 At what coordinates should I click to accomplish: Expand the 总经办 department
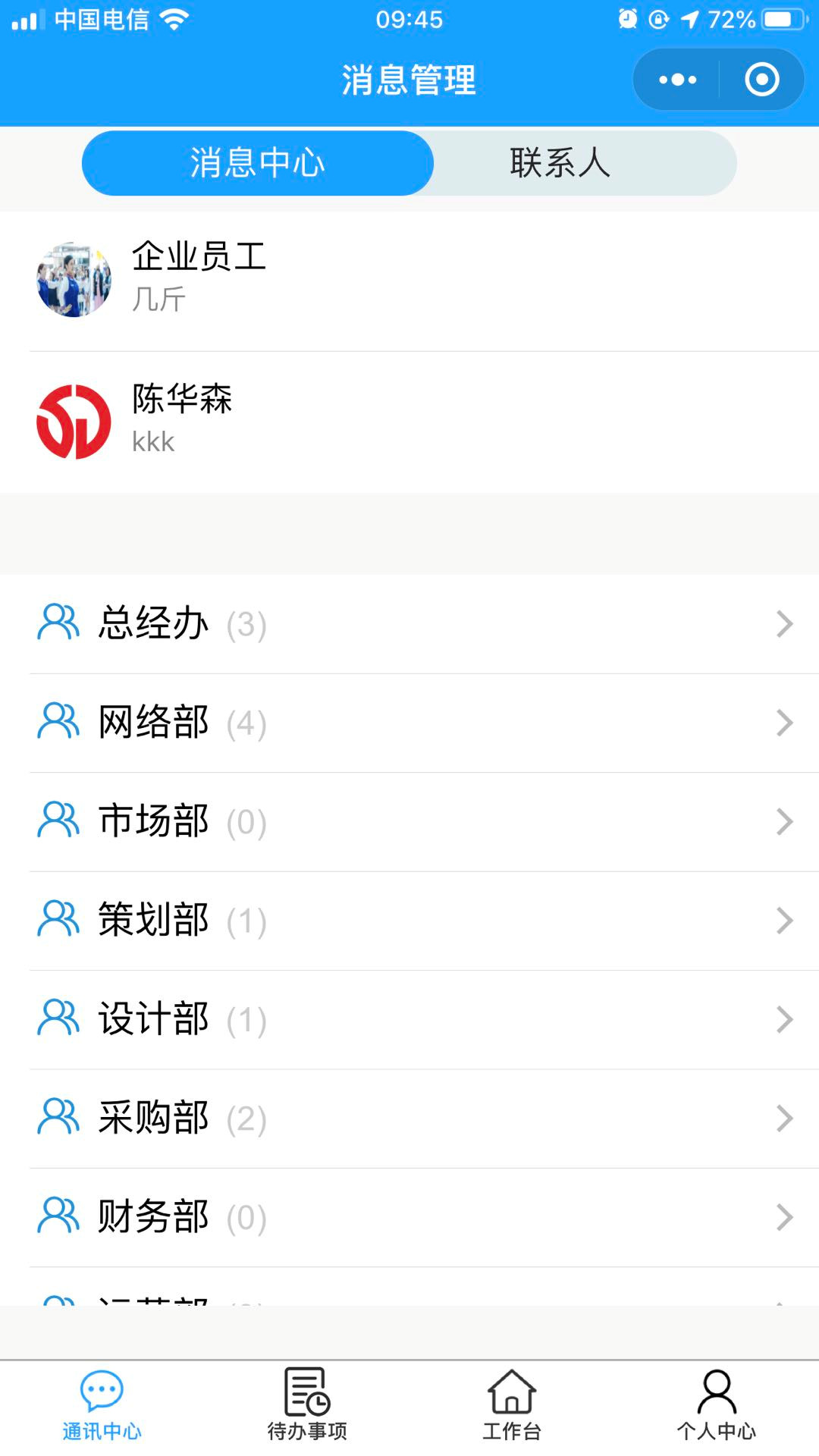(x=409, y=624)
